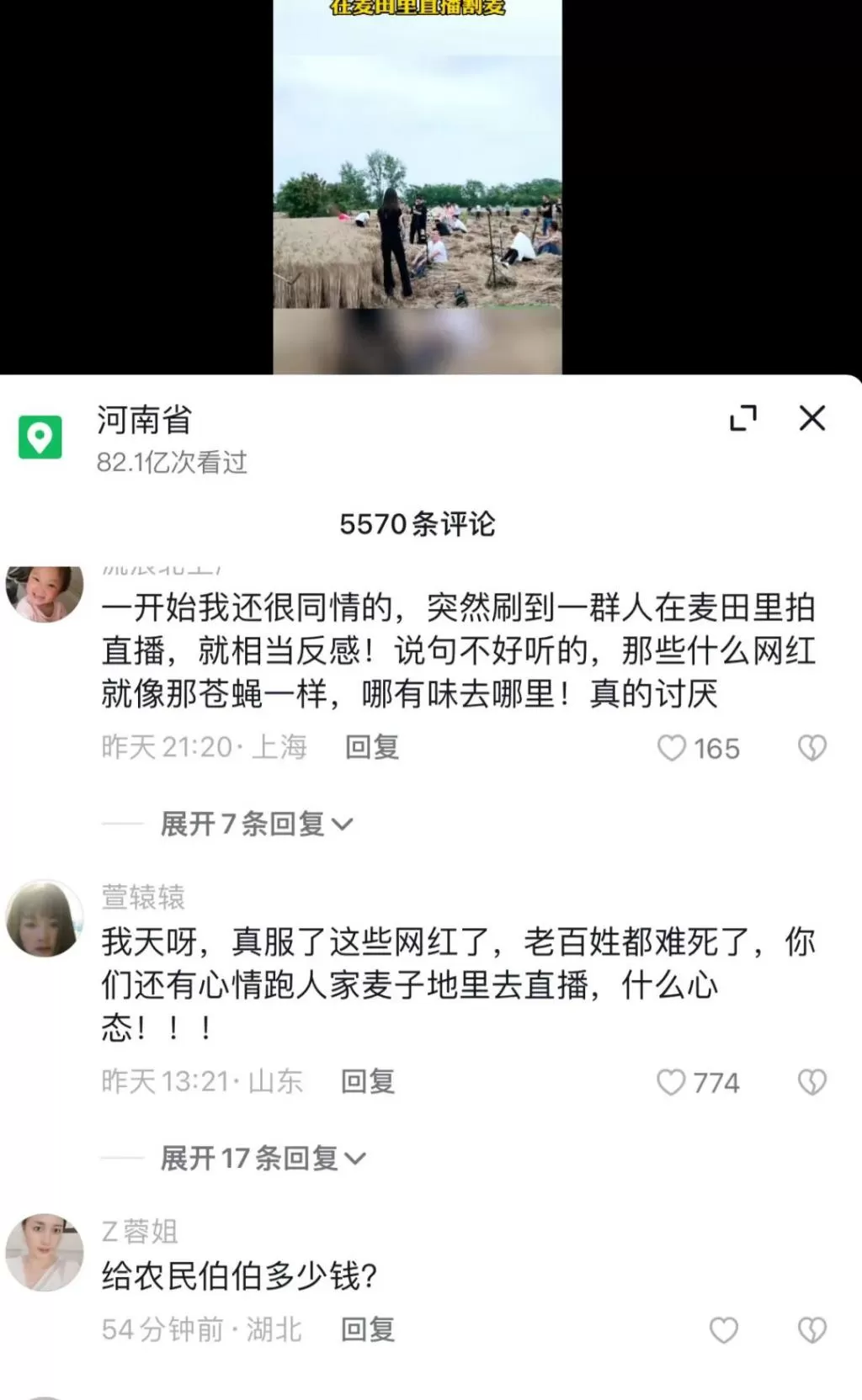Open the 河南省 location tag
Image resolution: width=862 pixels, height=1400 pixels.
point(143,421)
